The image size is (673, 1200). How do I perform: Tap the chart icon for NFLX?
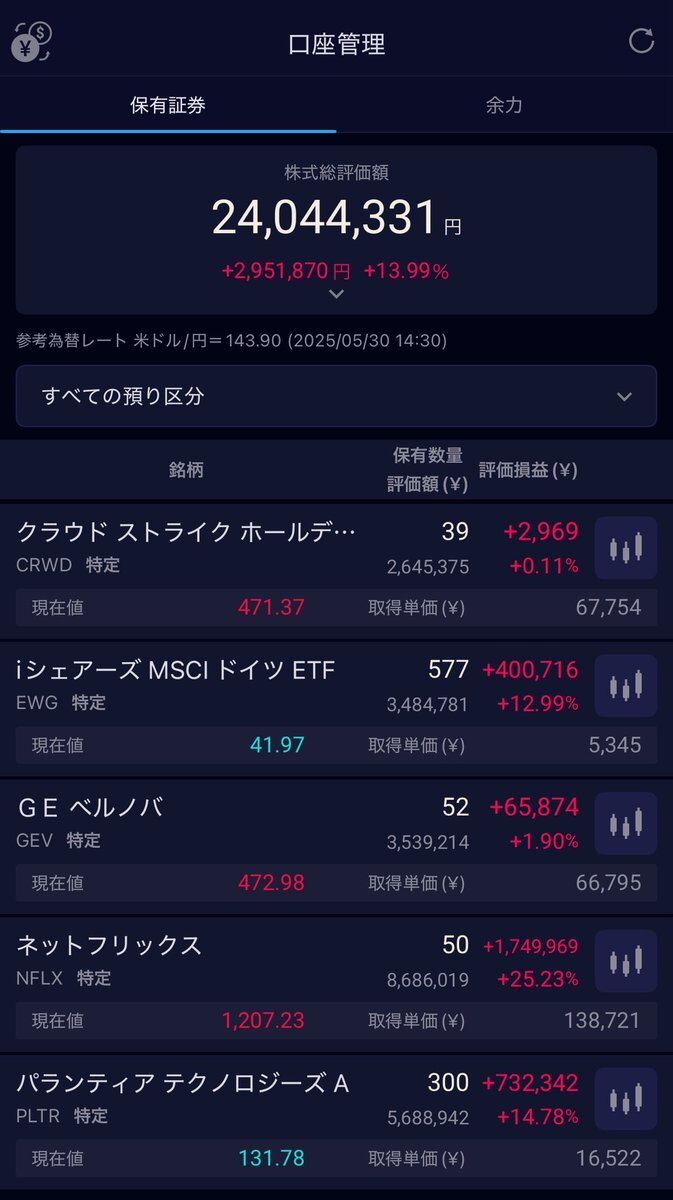pos(626,962)
